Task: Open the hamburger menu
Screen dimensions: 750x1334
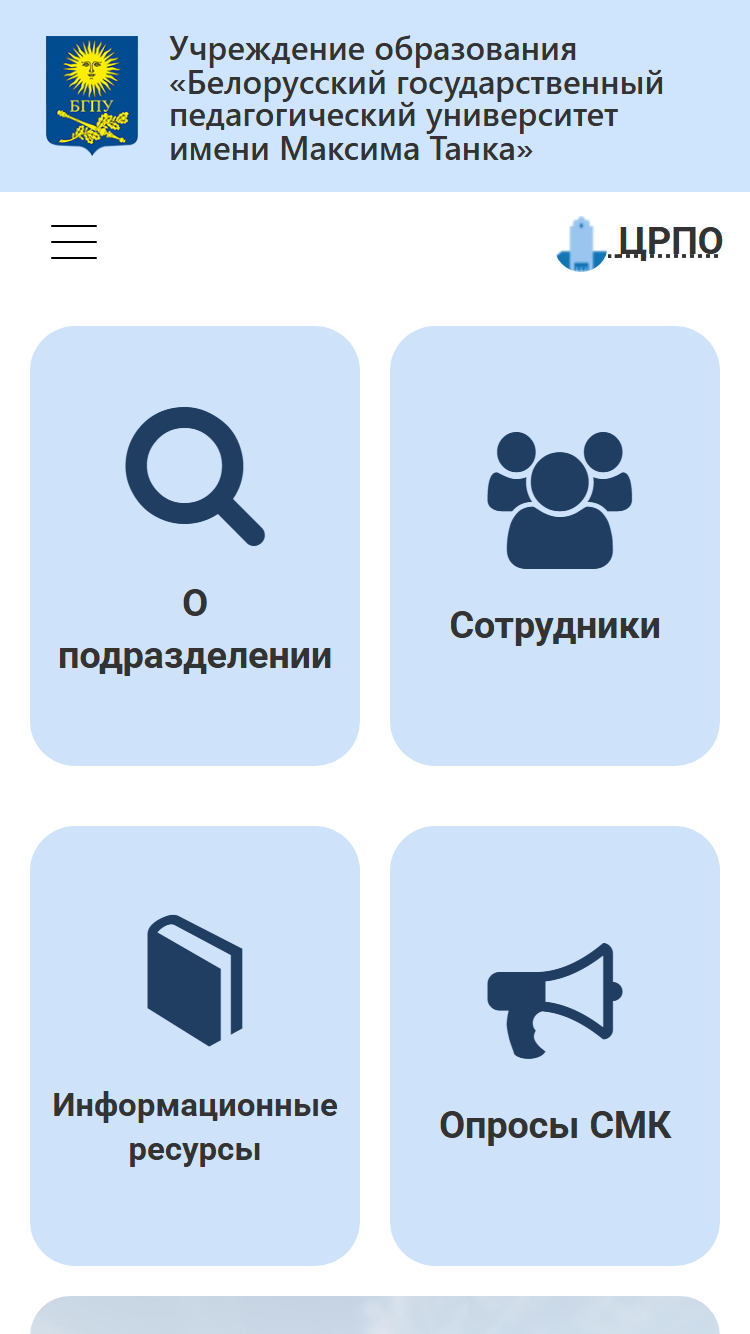Action: [74, 242]
